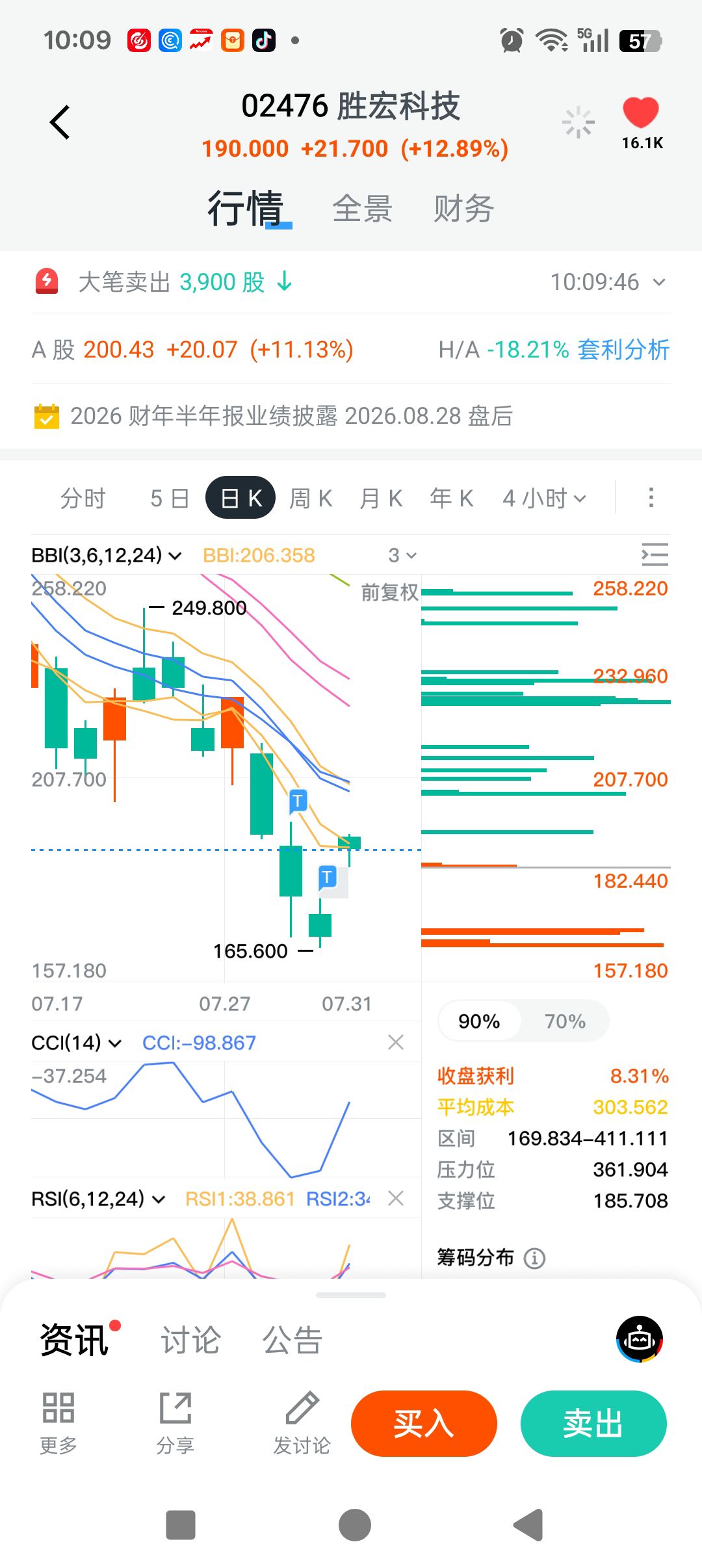Tap the red heart favorite icon

tap(641, 113)
